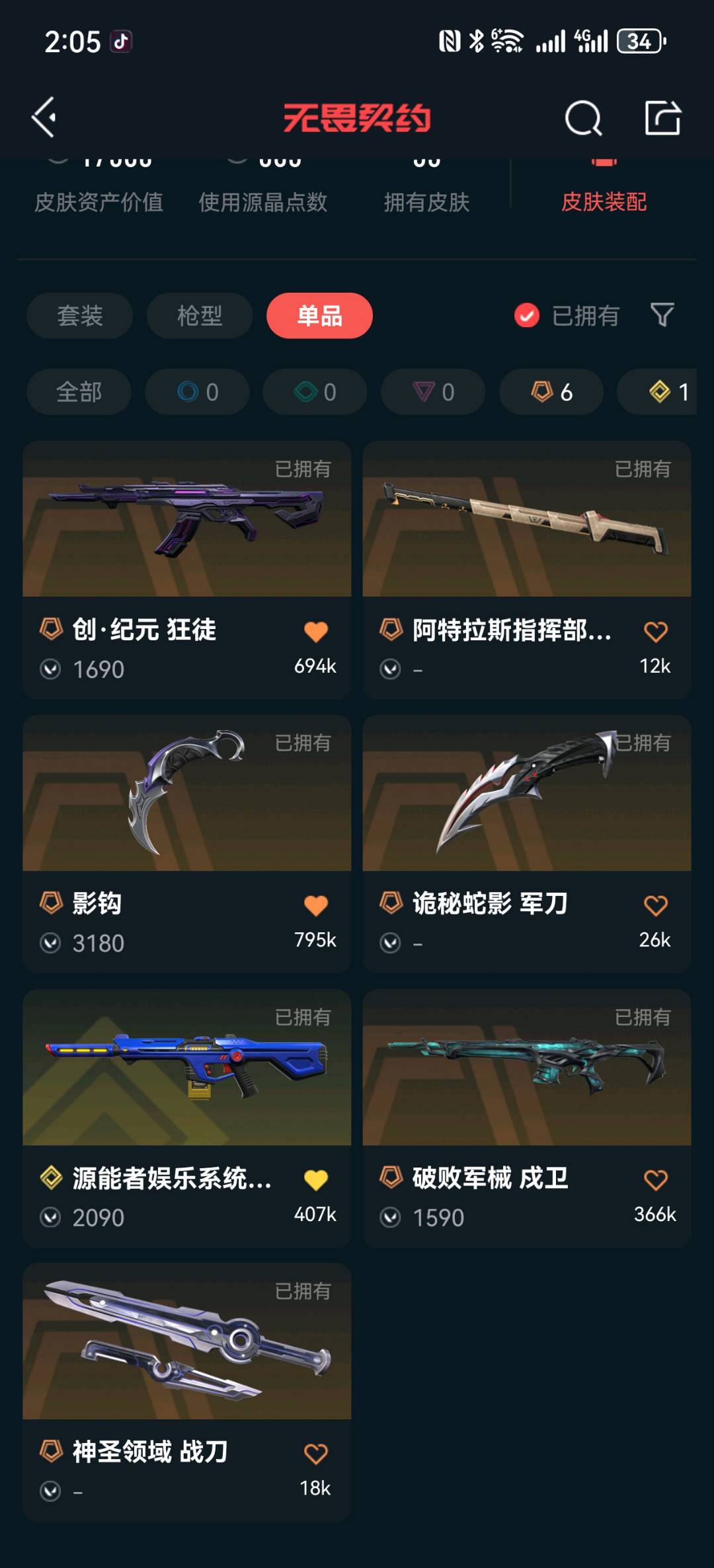Share this page via the share icon
This screenshot has height=1568, width=714.
pos(662,118)
